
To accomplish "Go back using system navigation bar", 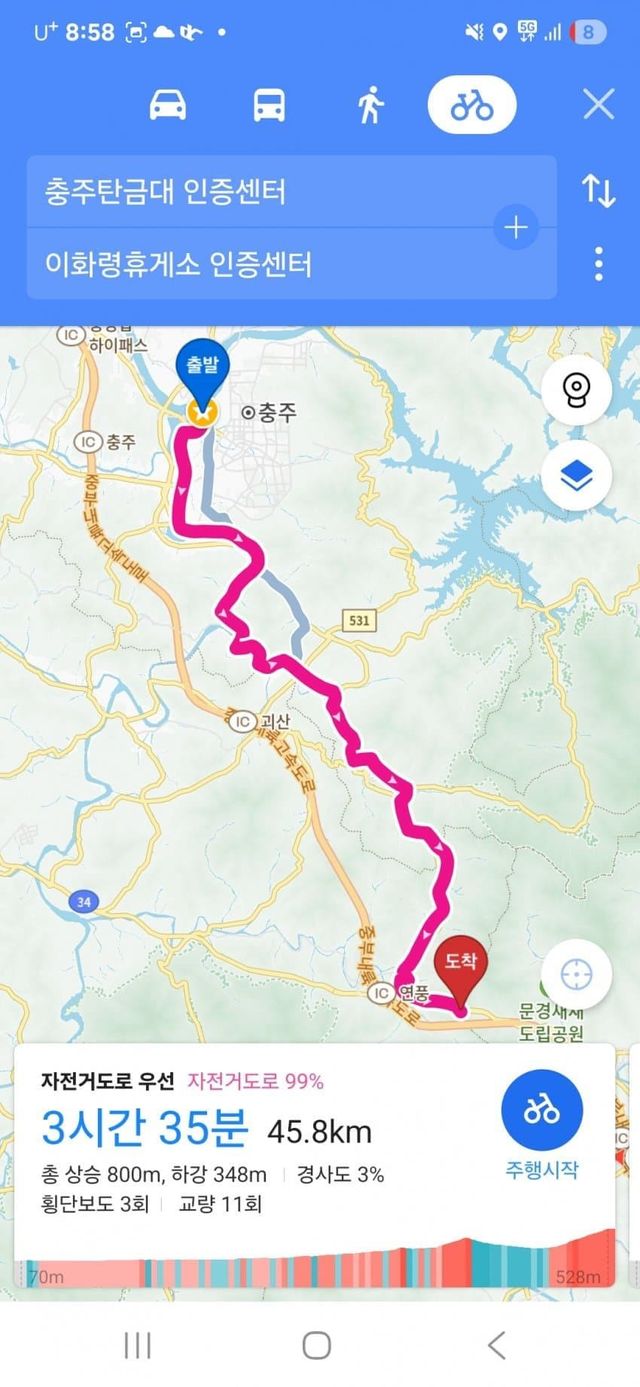I will tap(496, 1345).
